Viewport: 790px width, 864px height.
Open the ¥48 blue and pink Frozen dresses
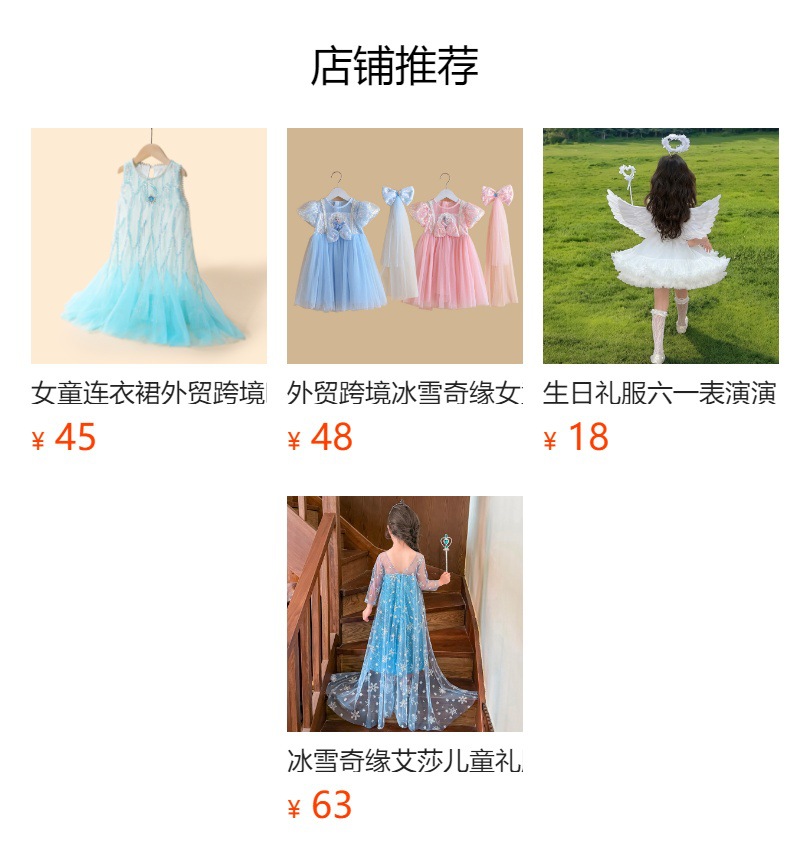tap(404, 246)
